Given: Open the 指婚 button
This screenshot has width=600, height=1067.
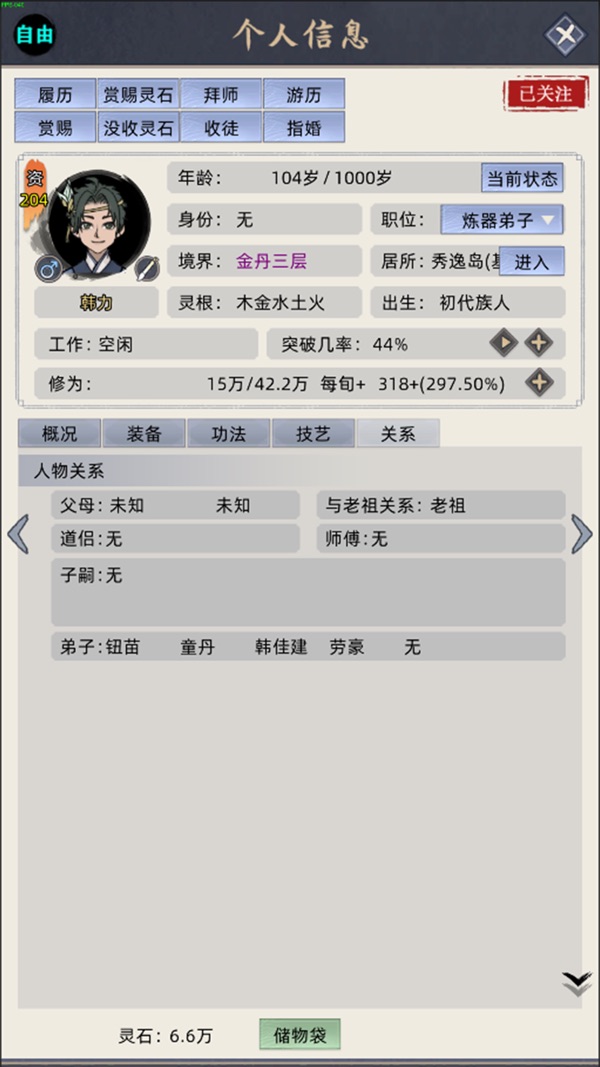Looking at the screenshot, I should coord(304,128).
